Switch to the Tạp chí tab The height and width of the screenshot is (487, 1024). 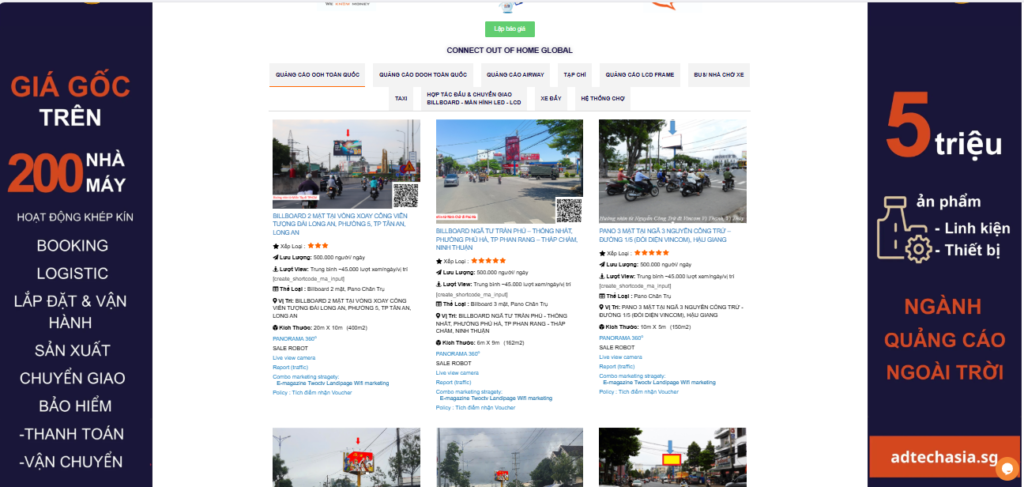coord(574,75)
